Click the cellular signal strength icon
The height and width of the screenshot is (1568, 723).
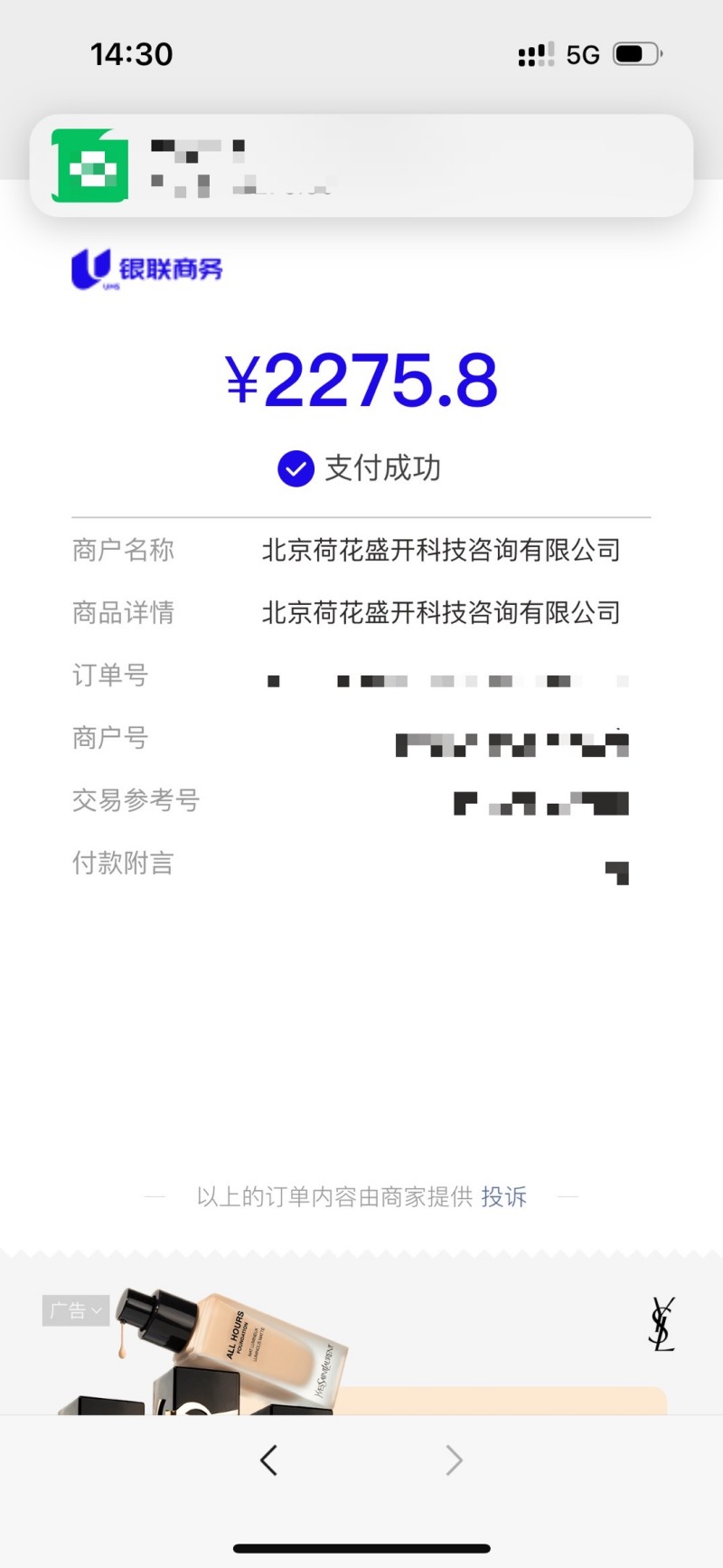[x=533, y=54]
